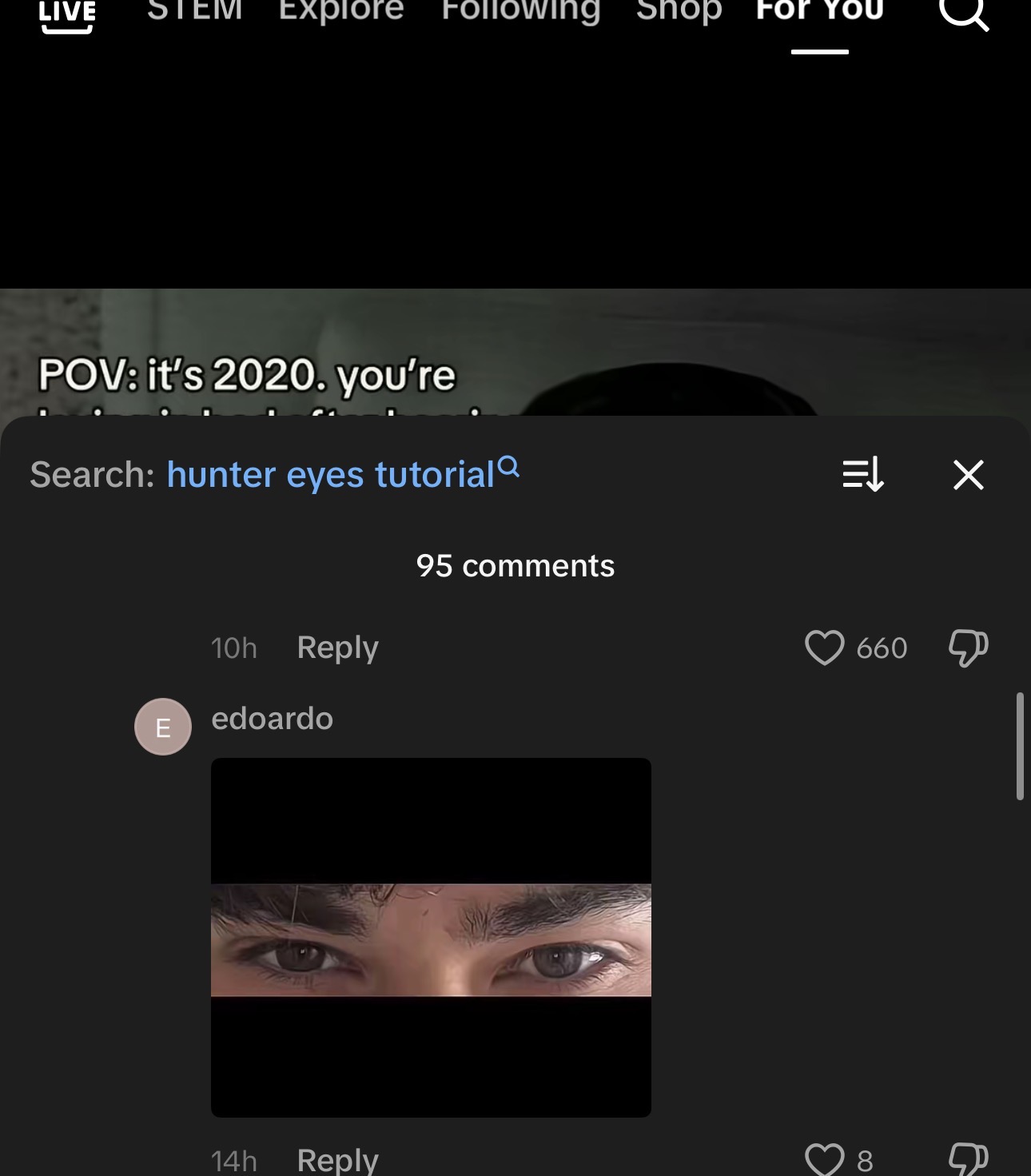Image resolution: width=1031 pixels, height=1176 pixels.
Task: View edoardo's image comment full size
Action: click(431, 937)
